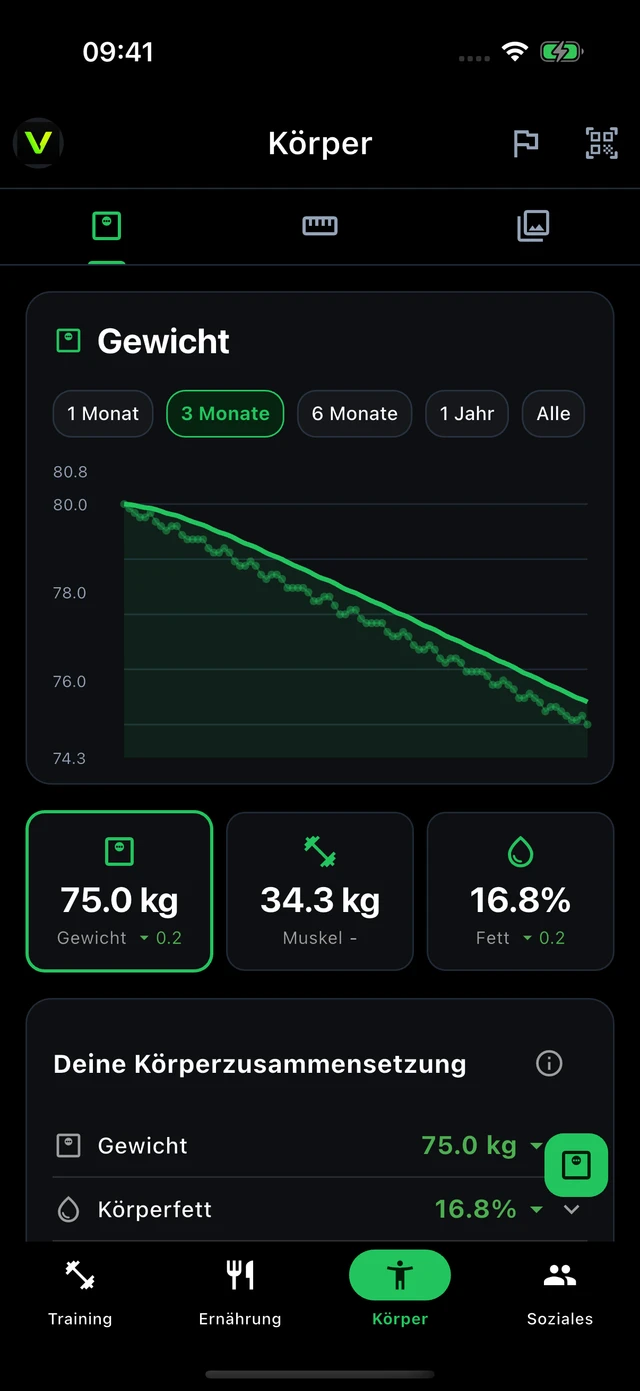Open info about Deine Körperzusammensetzung
The image size is (640, 1391).
[x=549, y=1063]
